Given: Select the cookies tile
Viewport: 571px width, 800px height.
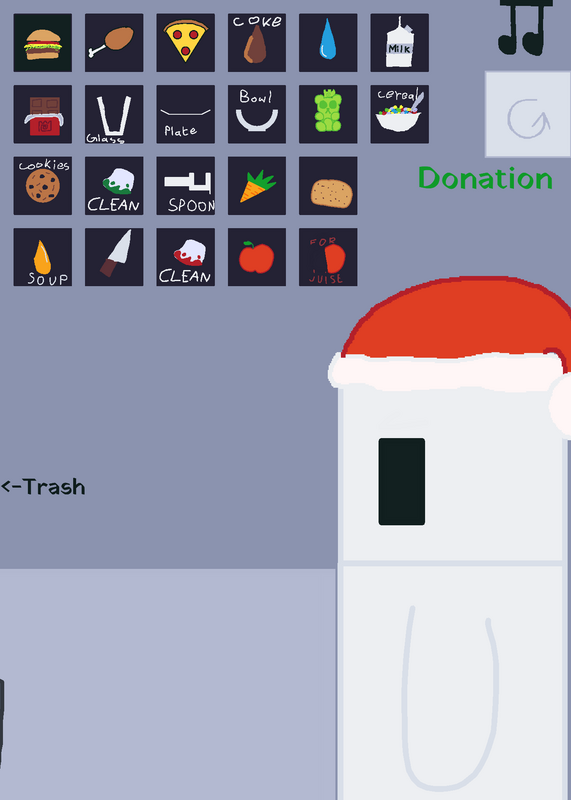Looking at the screenshot, I should point(42,185).
